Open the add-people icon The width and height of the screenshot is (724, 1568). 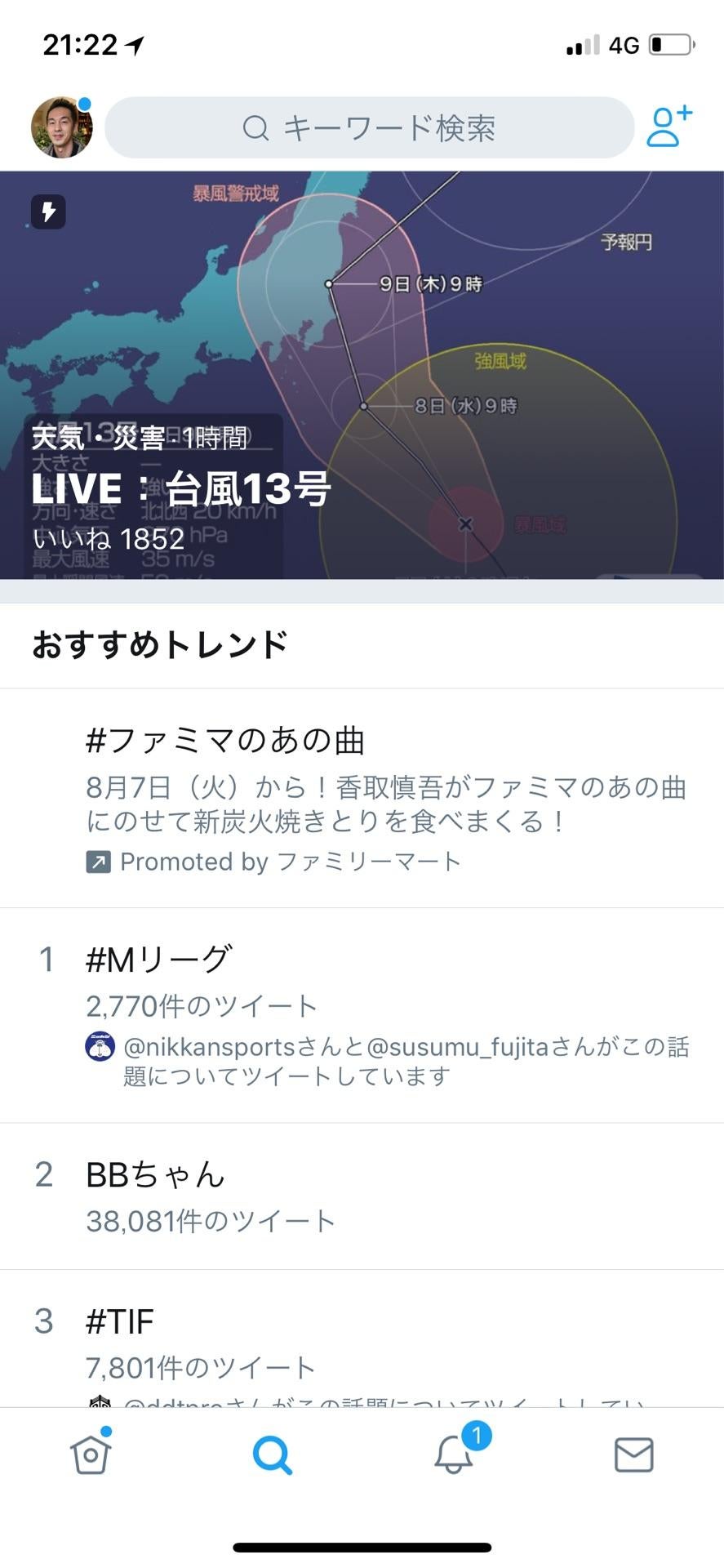[668, 127]
